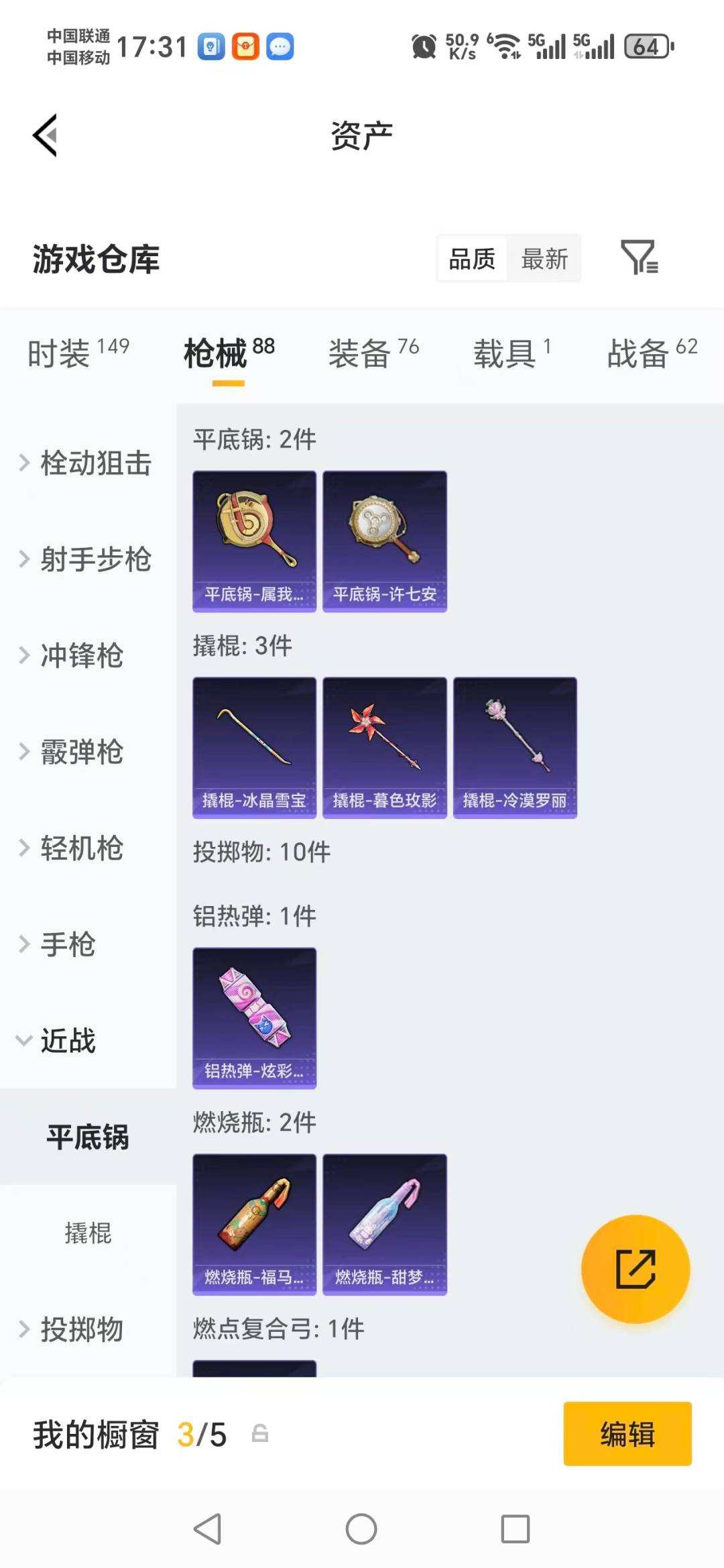
Task: Open the 撬棍-冰晶雪宝 item
Action: (253, 746)
